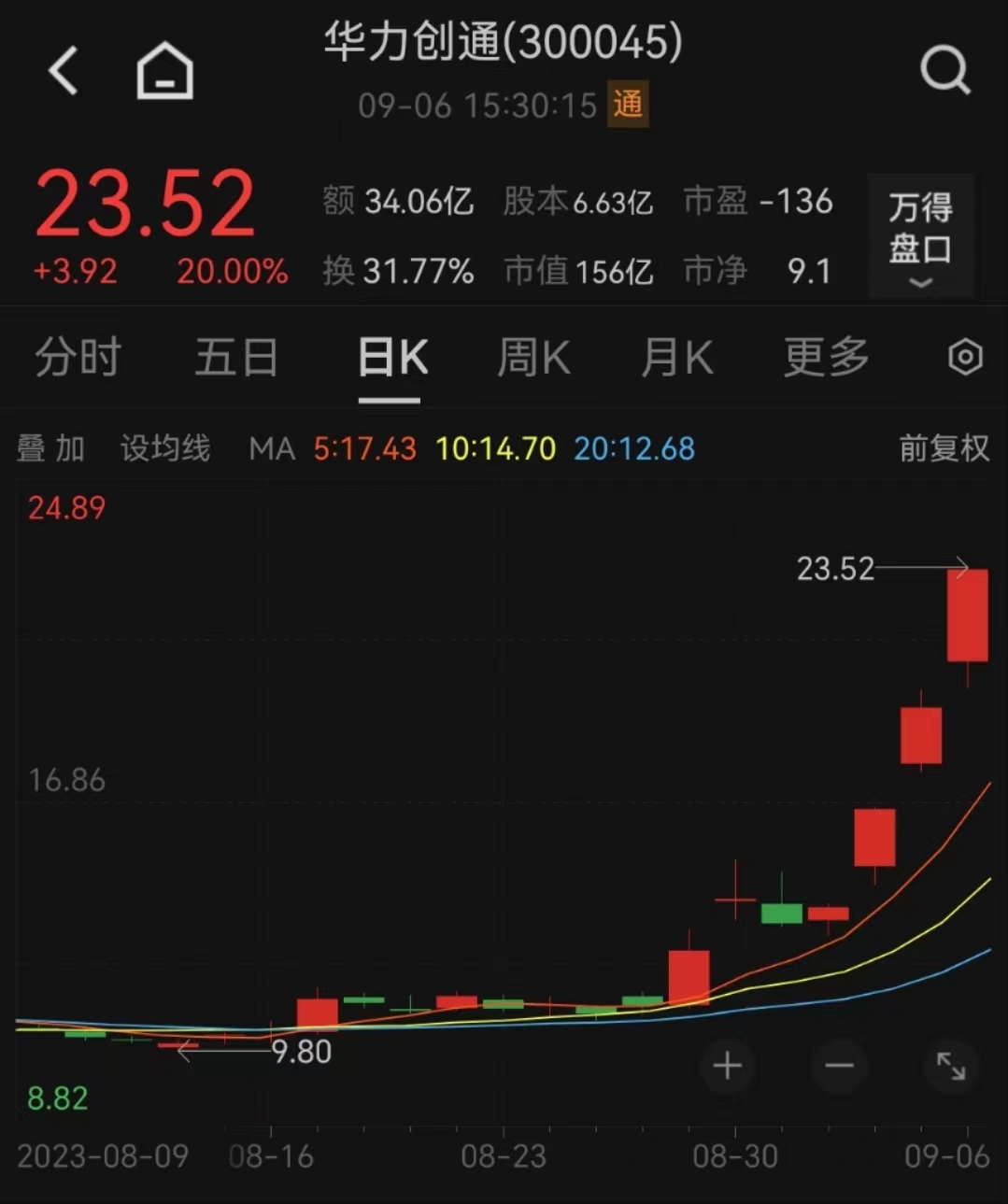
Task: Switch to the 五日 chart tab
Action: coord(235,358)
